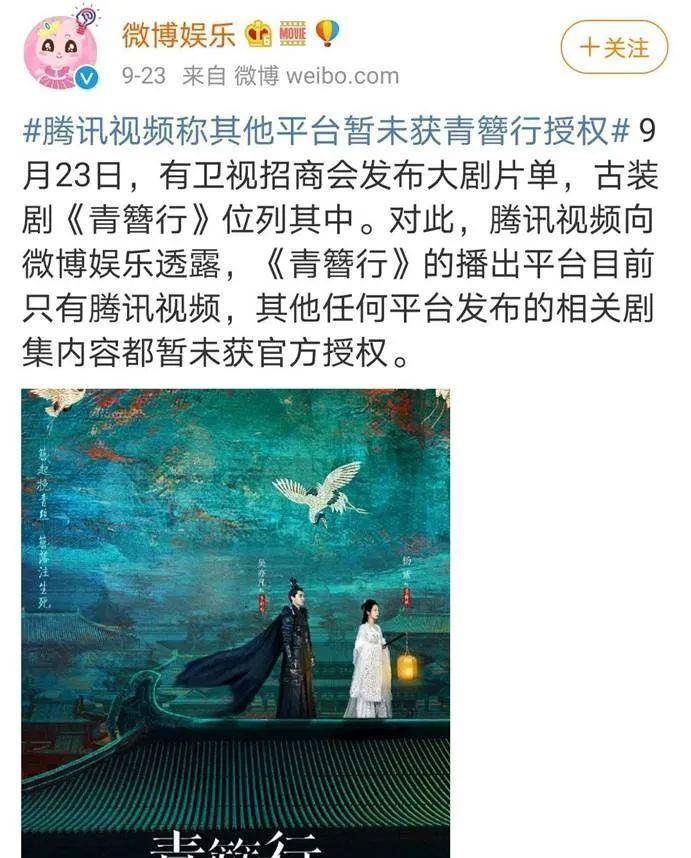The width and height of the screenshot is (691, 858).
Task: Open the 微博娱乐 account name
Action: [178, 33]
